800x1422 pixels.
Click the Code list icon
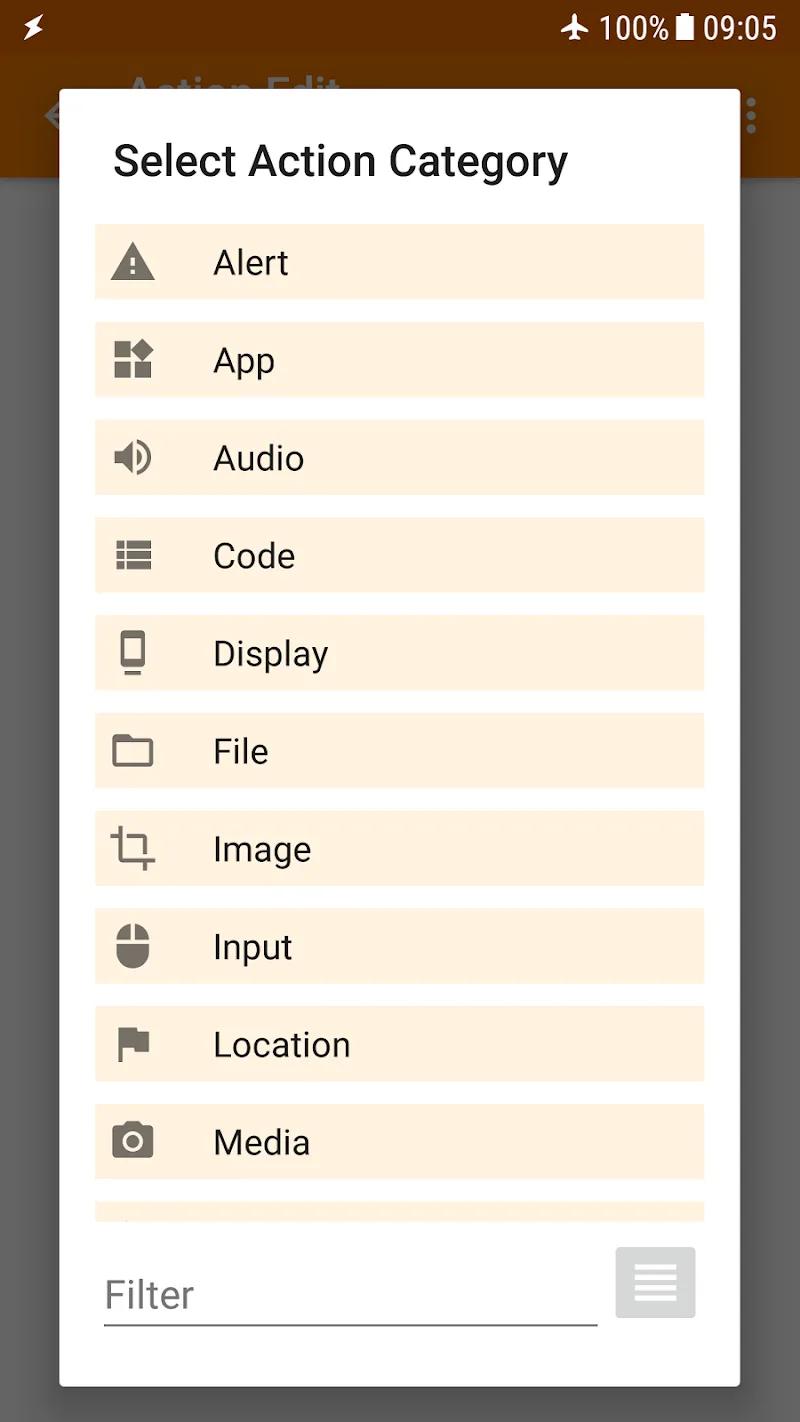coord(133,556)
